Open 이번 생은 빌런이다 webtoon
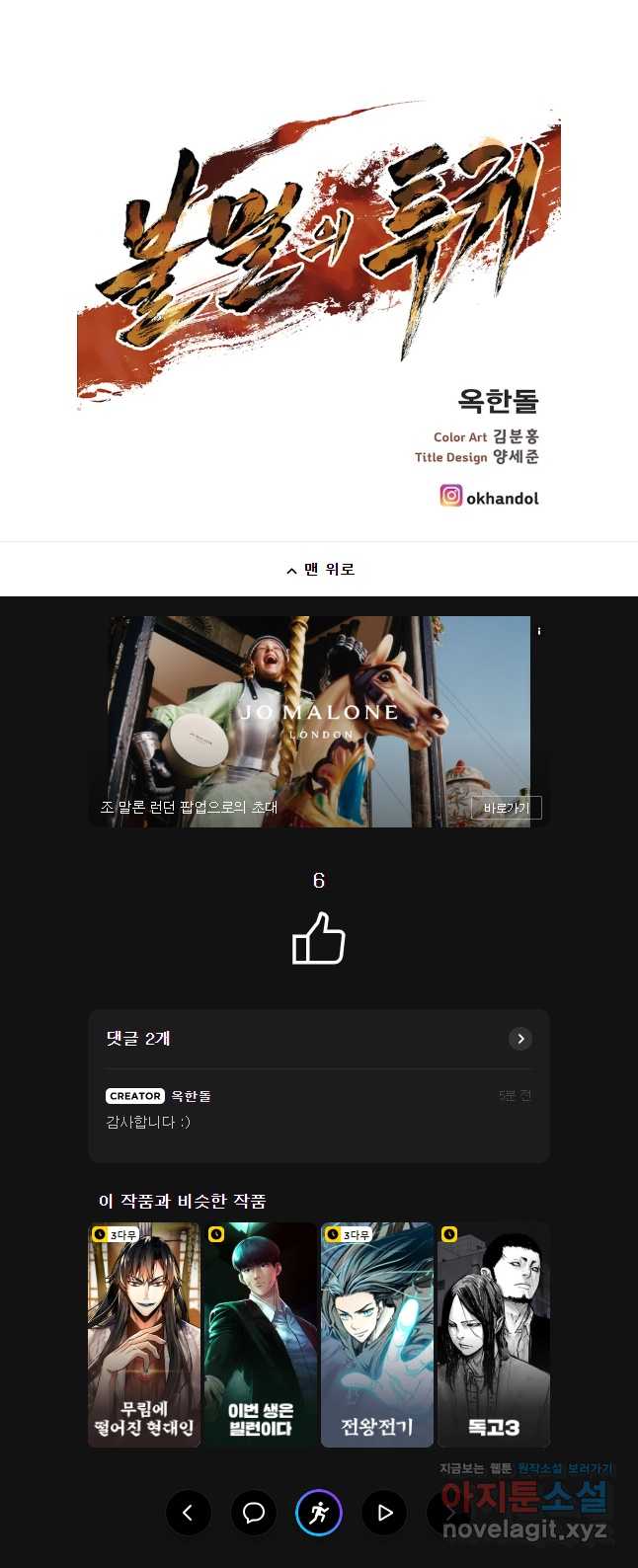The width and height of the screenshot is (638, 1568). click(260, 1334)
